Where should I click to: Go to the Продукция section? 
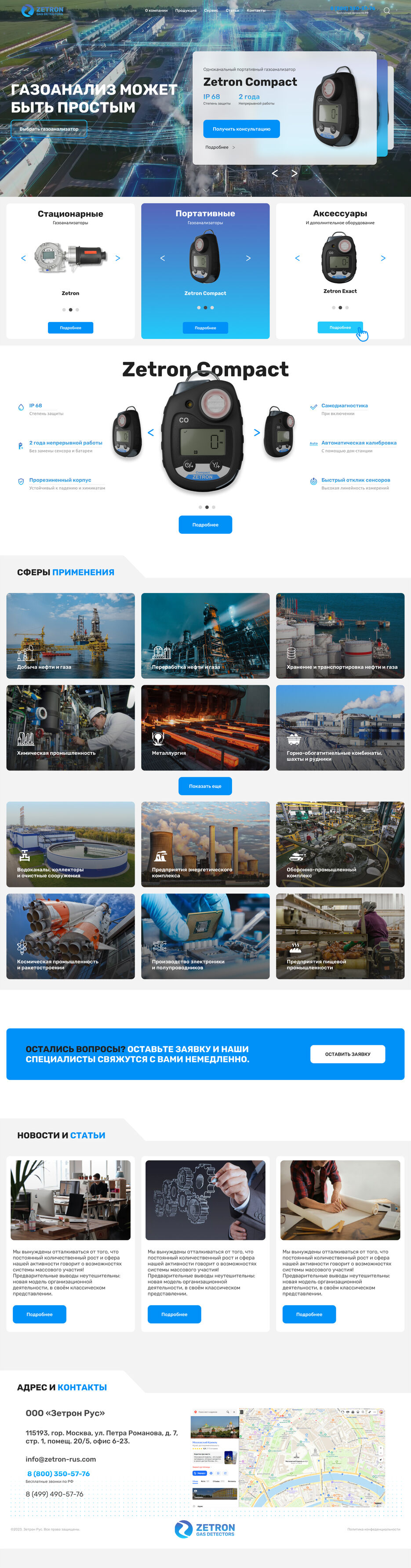tap(185, 11)
